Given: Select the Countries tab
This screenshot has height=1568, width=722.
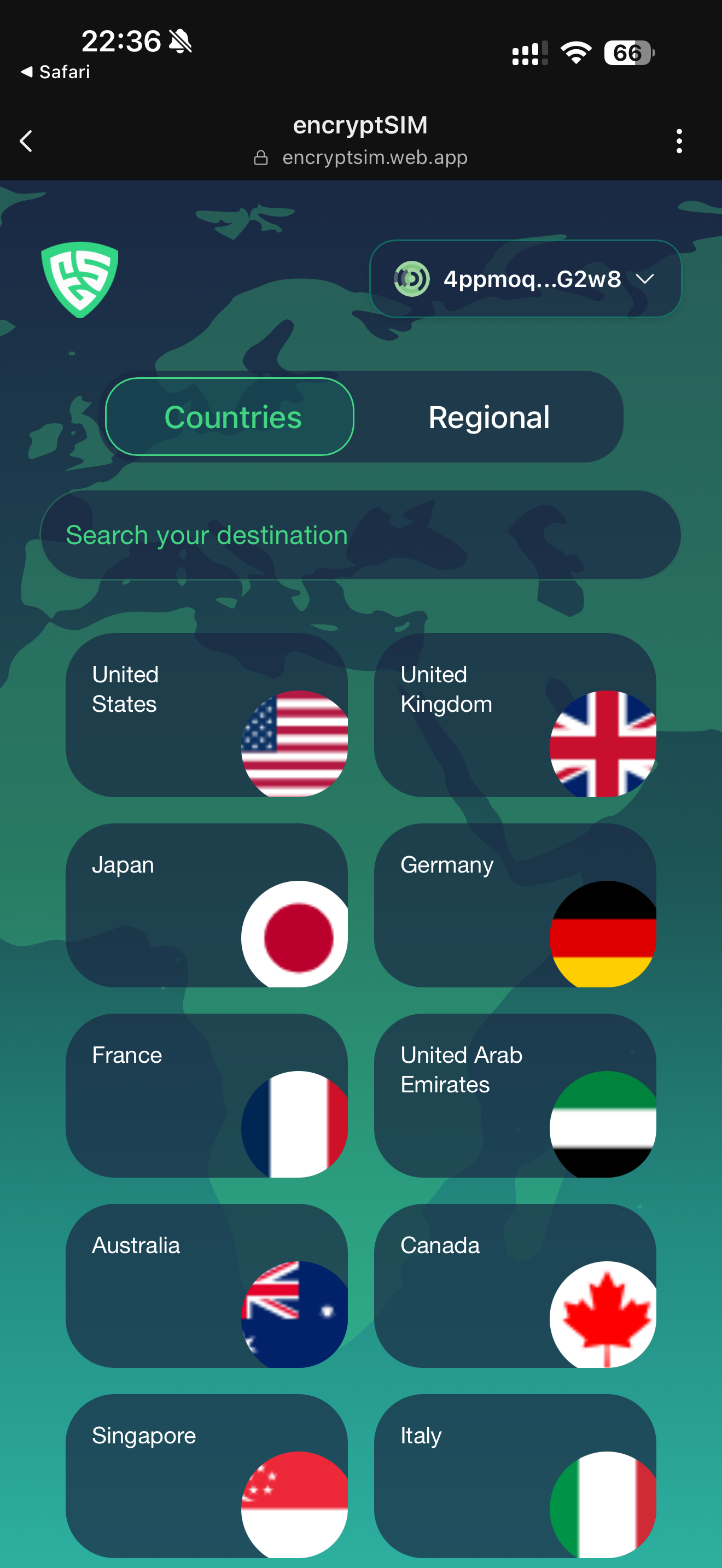Looking at the screenshot, I should (x=230, y=417).
